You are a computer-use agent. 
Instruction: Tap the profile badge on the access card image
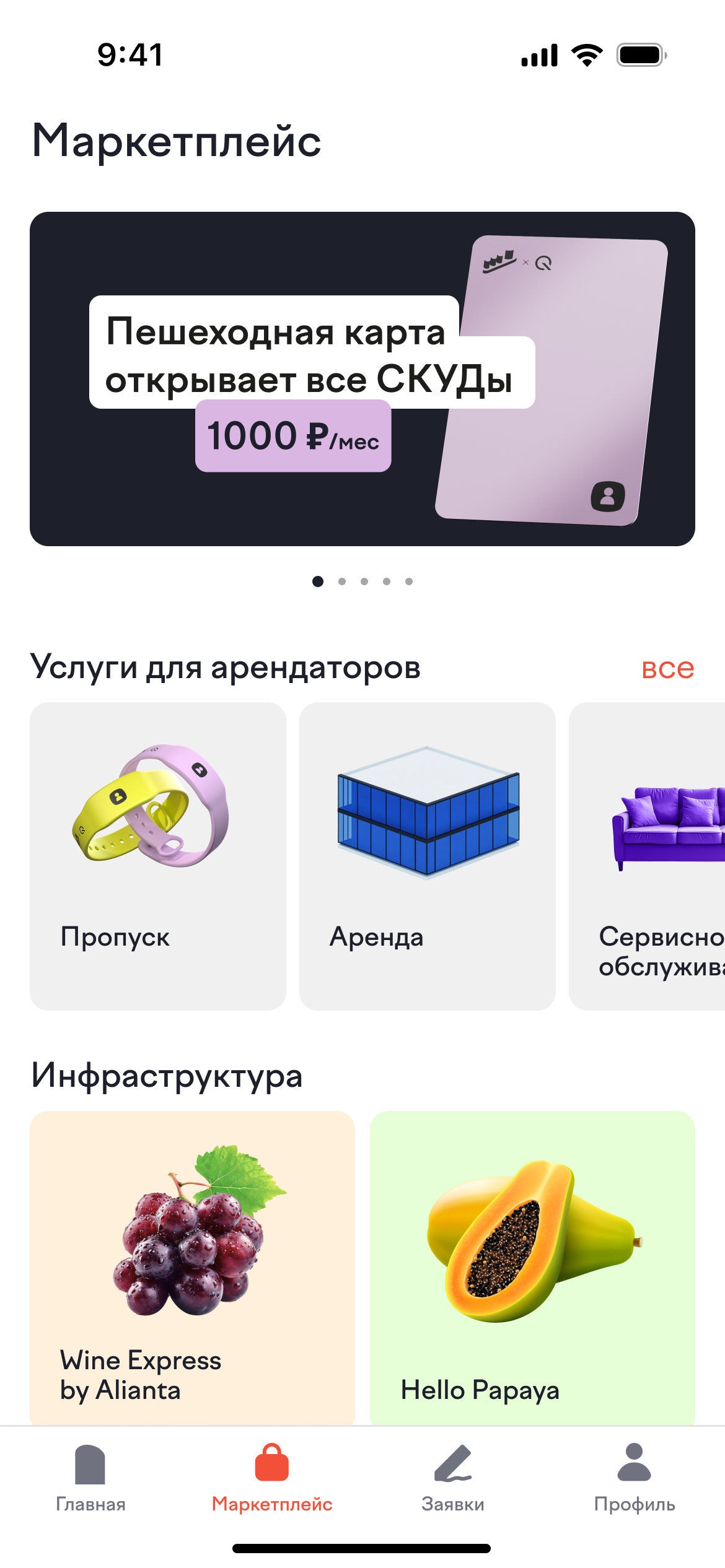click(x=607, y=495)
